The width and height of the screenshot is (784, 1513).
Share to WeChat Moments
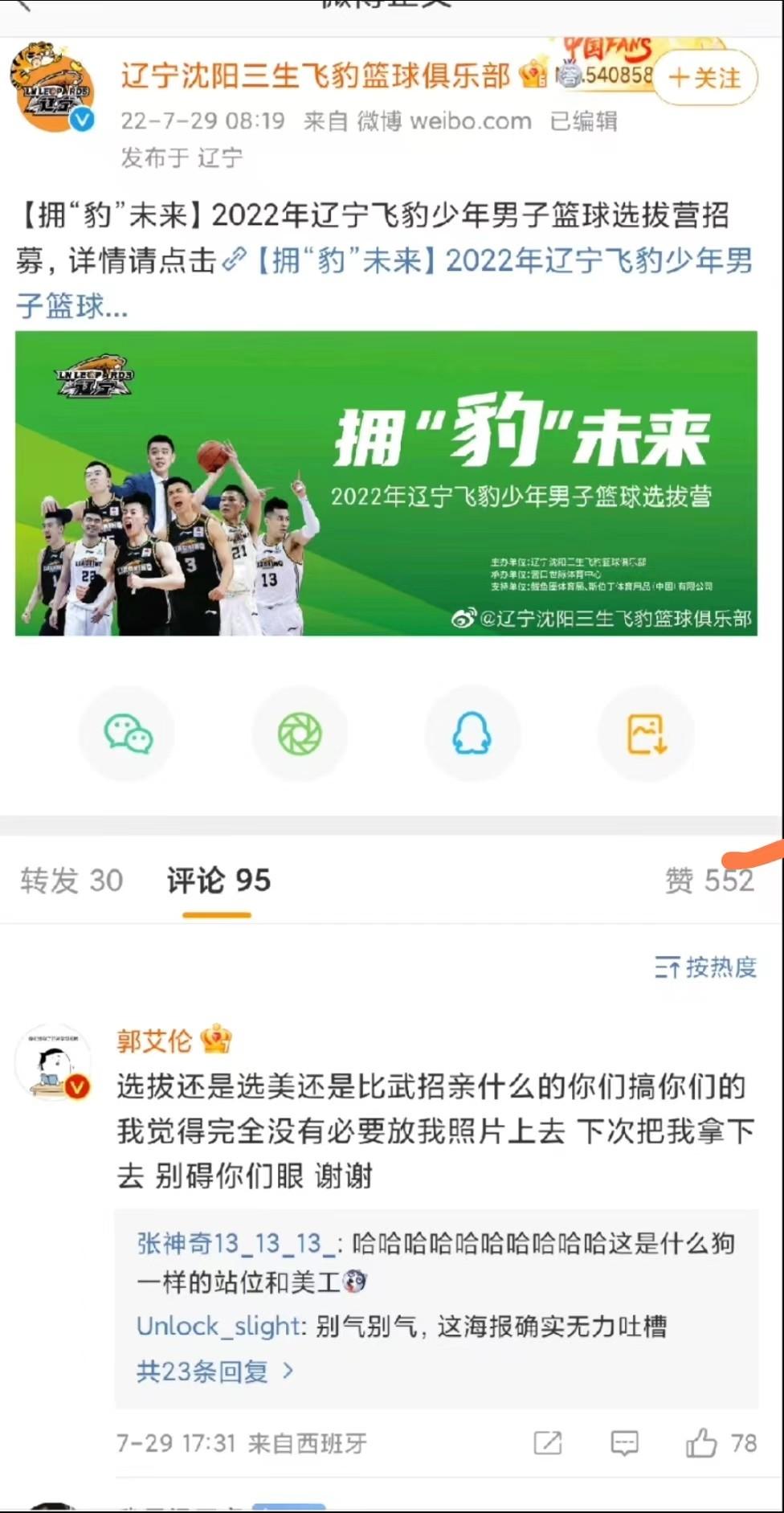pyautogui.click(x=300, y=734)
